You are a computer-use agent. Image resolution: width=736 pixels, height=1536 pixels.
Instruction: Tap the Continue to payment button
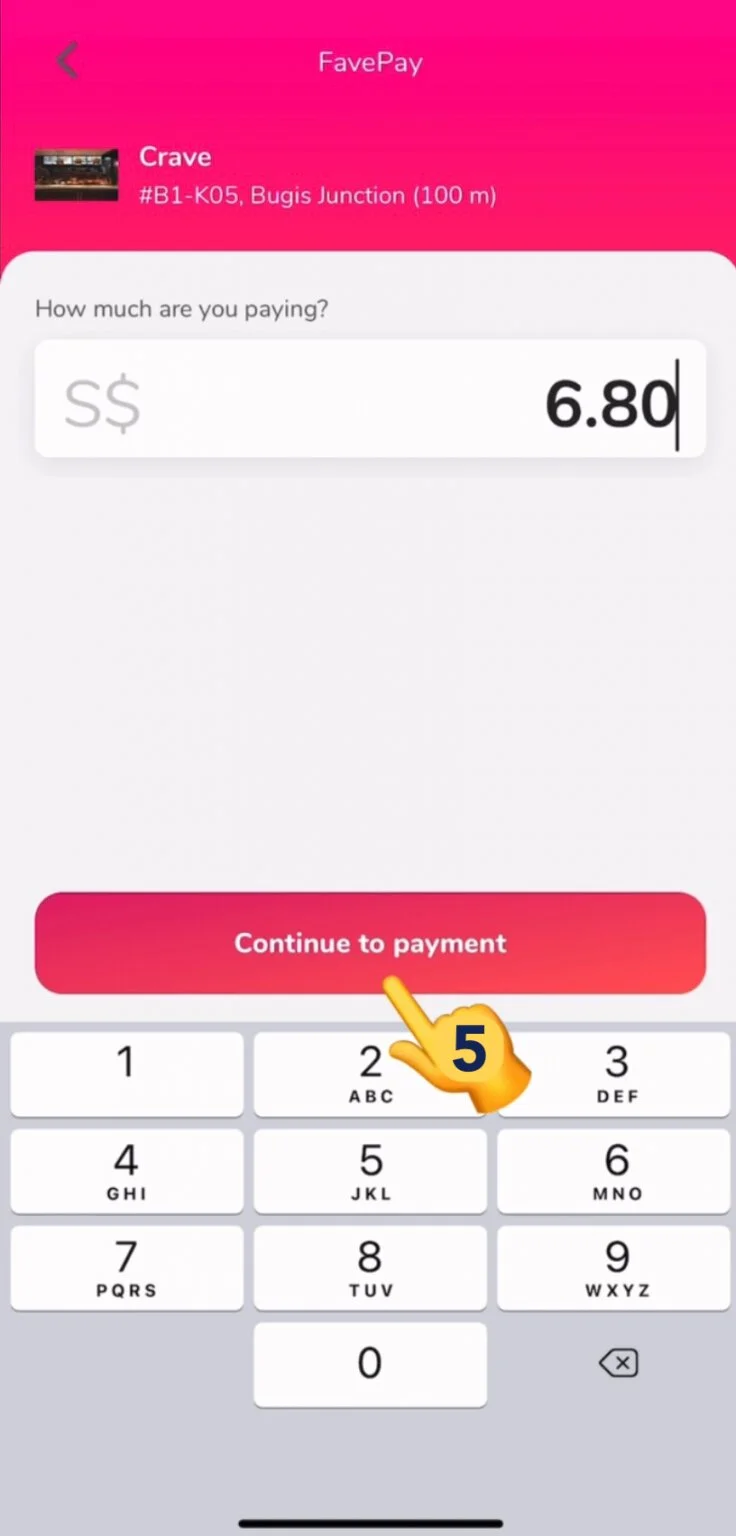[370, 942]
